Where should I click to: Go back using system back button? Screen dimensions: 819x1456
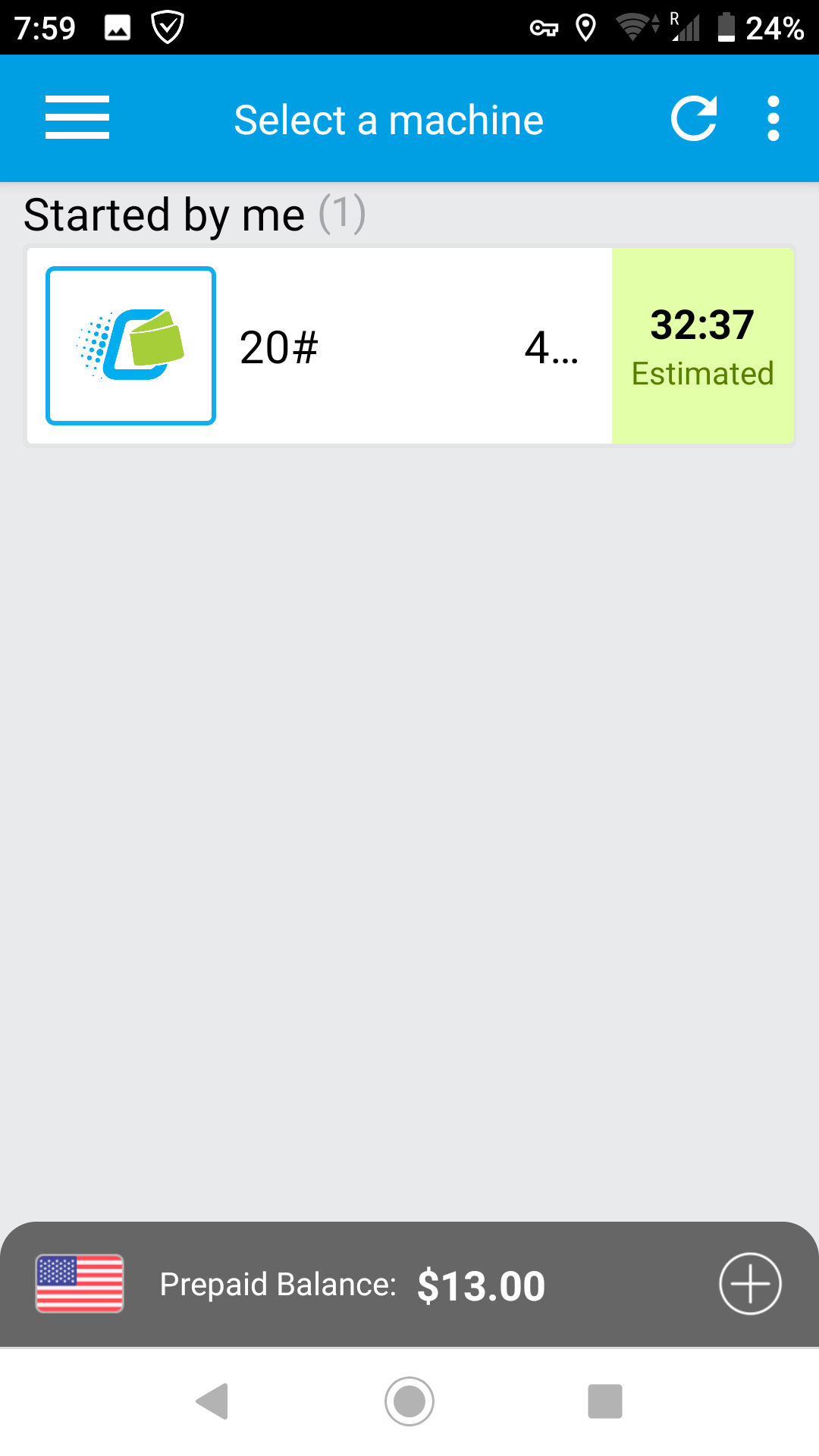(212, 1401)
